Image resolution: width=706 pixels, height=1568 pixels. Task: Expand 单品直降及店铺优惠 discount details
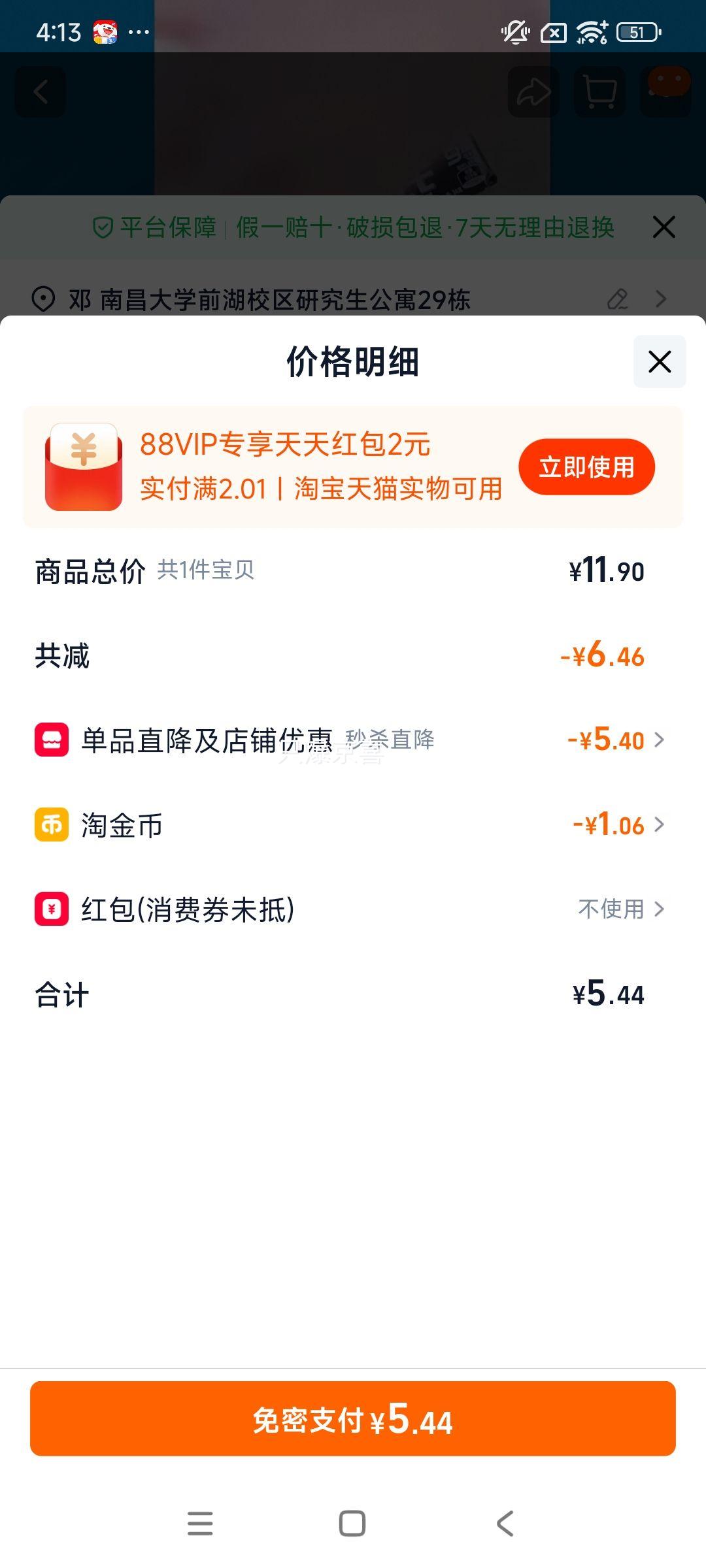pyautogui.click(x=662, y=741)
